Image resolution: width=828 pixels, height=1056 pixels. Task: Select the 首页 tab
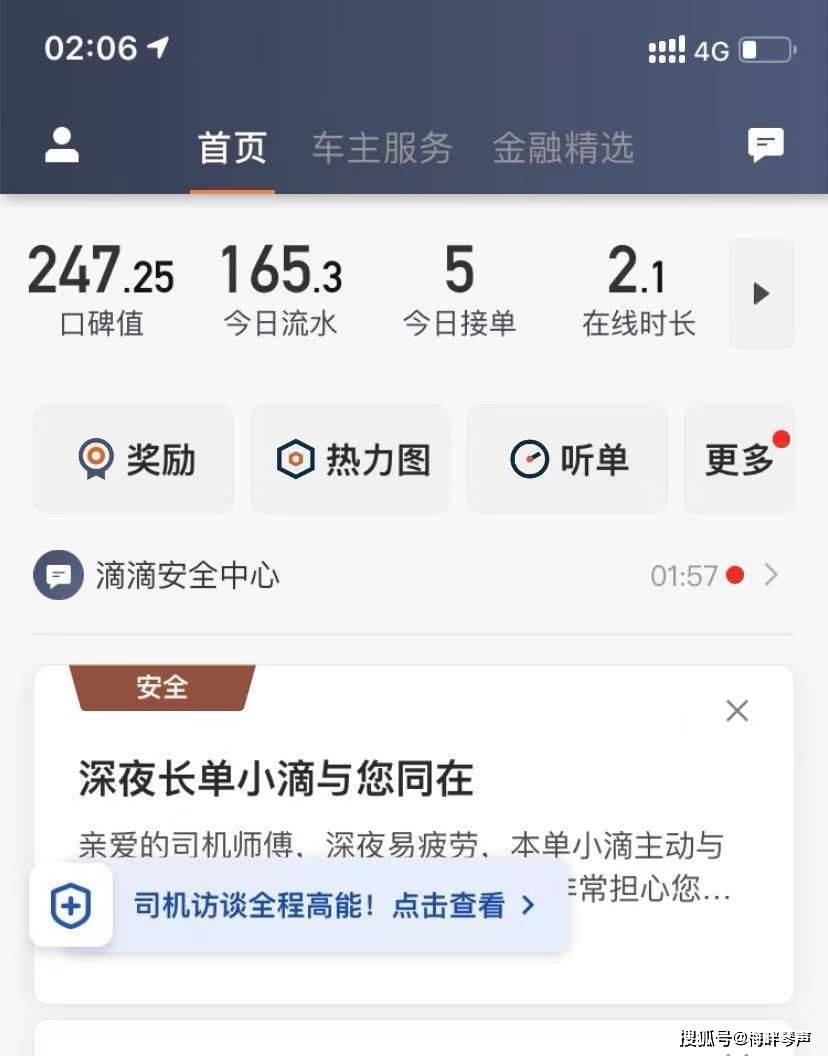(x=231, y=146)
